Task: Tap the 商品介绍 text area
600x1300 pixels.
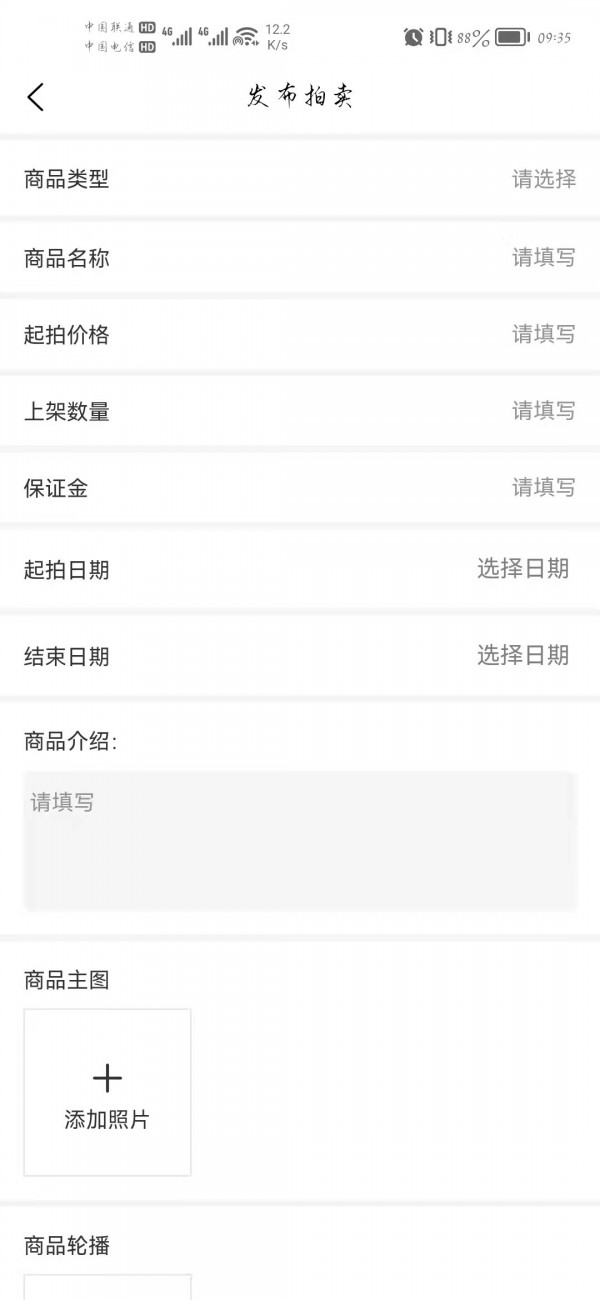Action: click(300, 840)
